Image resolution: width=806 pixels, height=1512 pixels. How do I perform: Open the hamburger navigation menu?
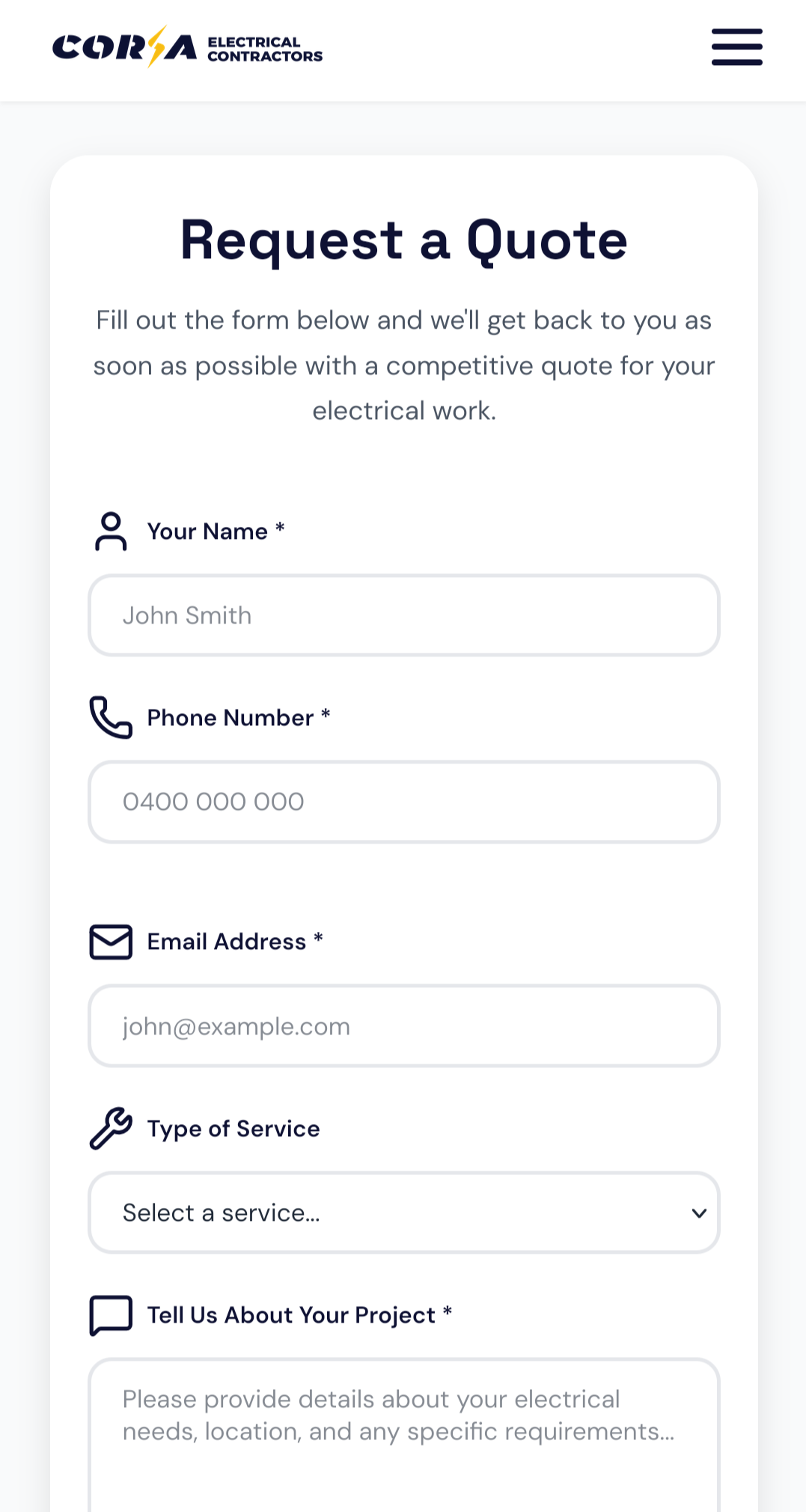pyautogui.click(x=736, y=47)
